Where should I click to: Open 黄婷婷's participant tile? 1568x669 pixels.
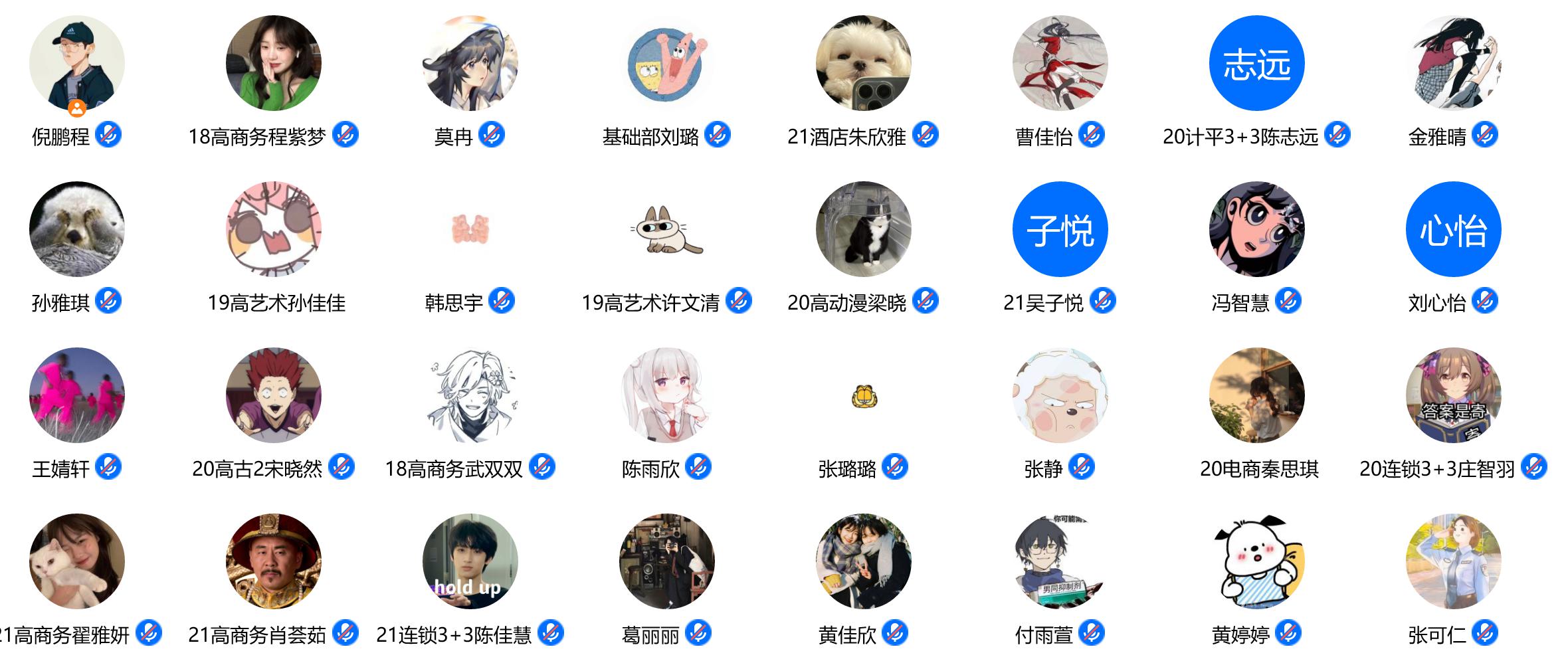coord(1256,561)
